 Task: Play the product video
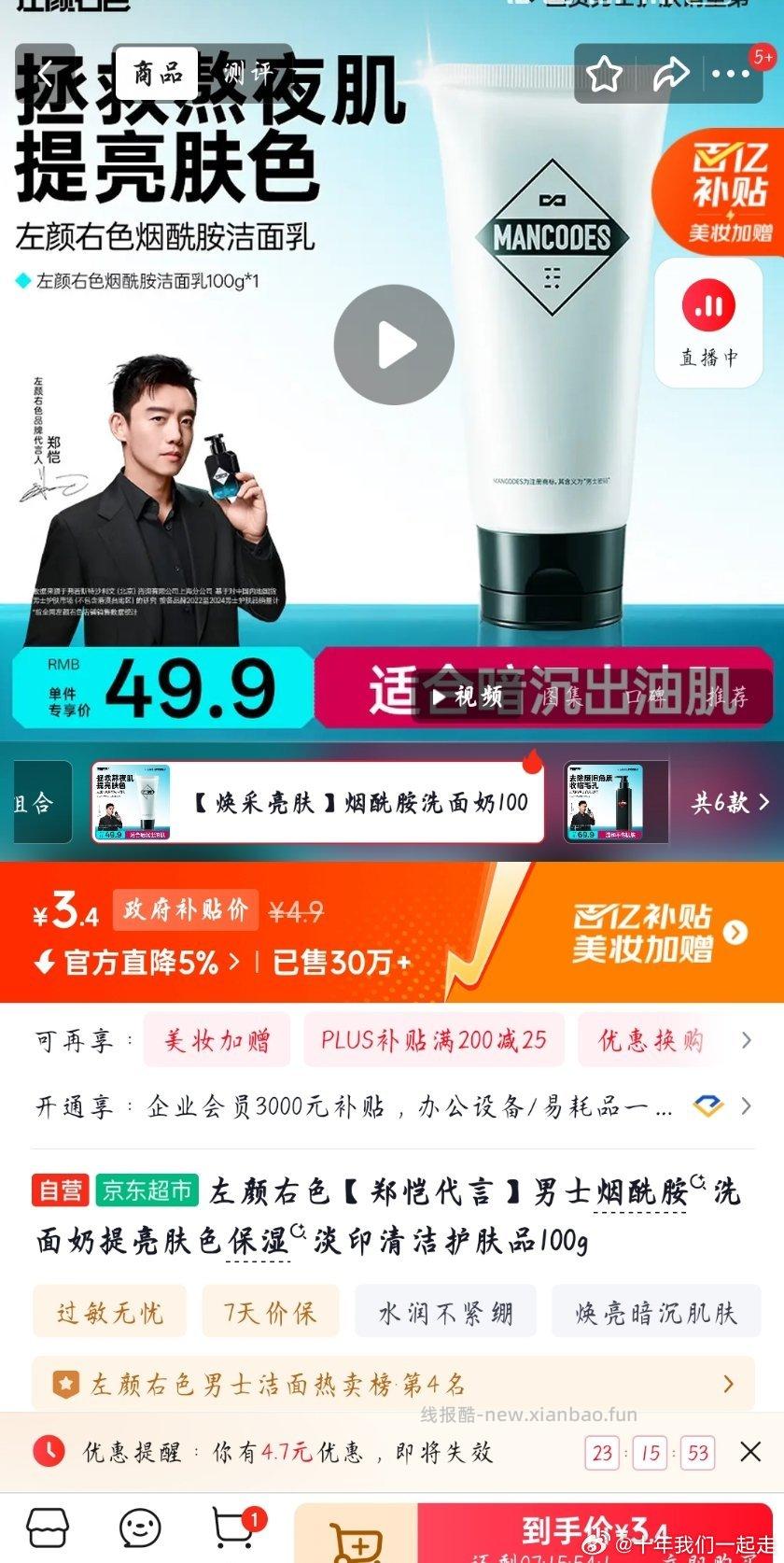tap(394, 345)
